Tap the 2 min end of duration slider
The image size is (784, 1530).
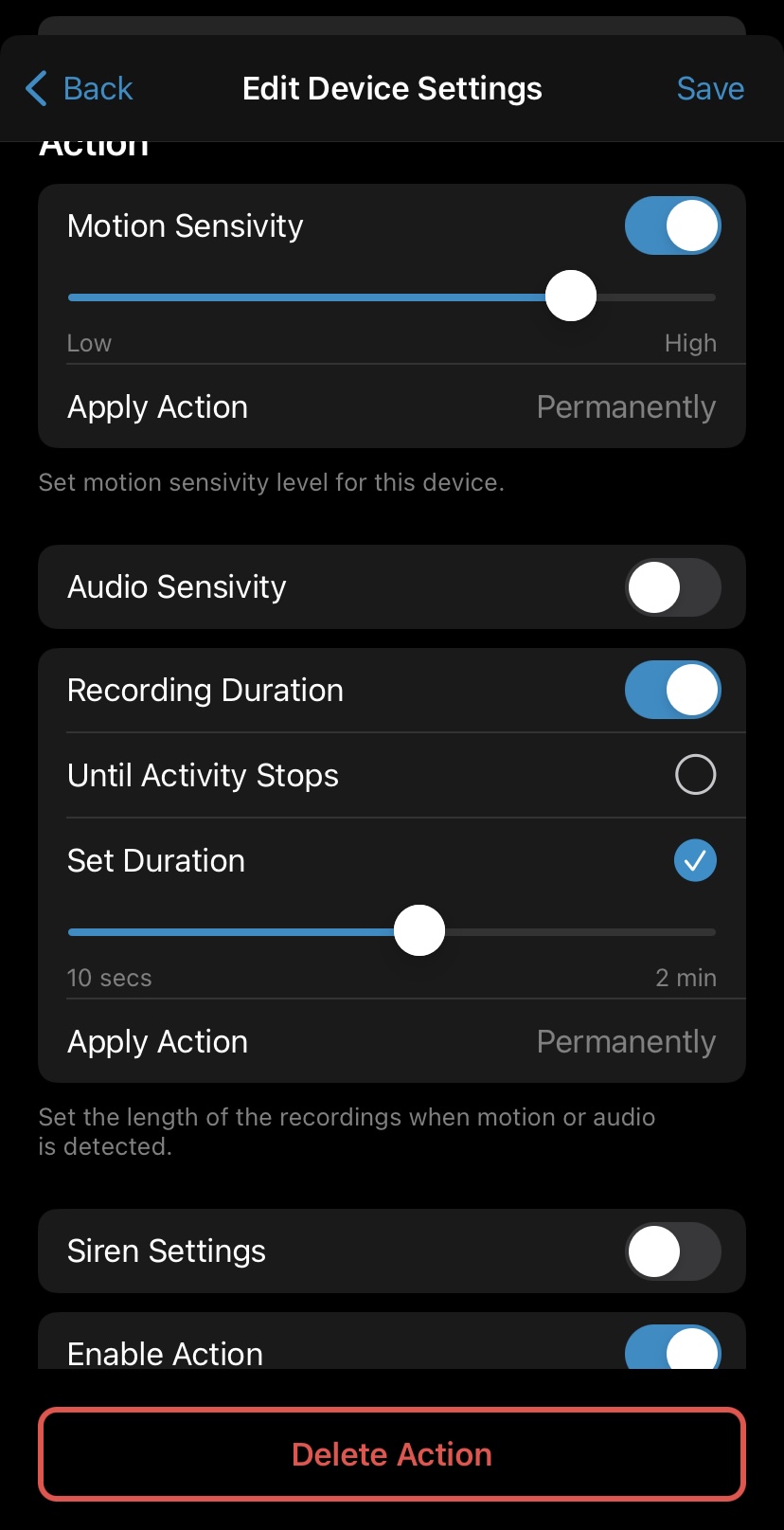[x=686, y=977]
